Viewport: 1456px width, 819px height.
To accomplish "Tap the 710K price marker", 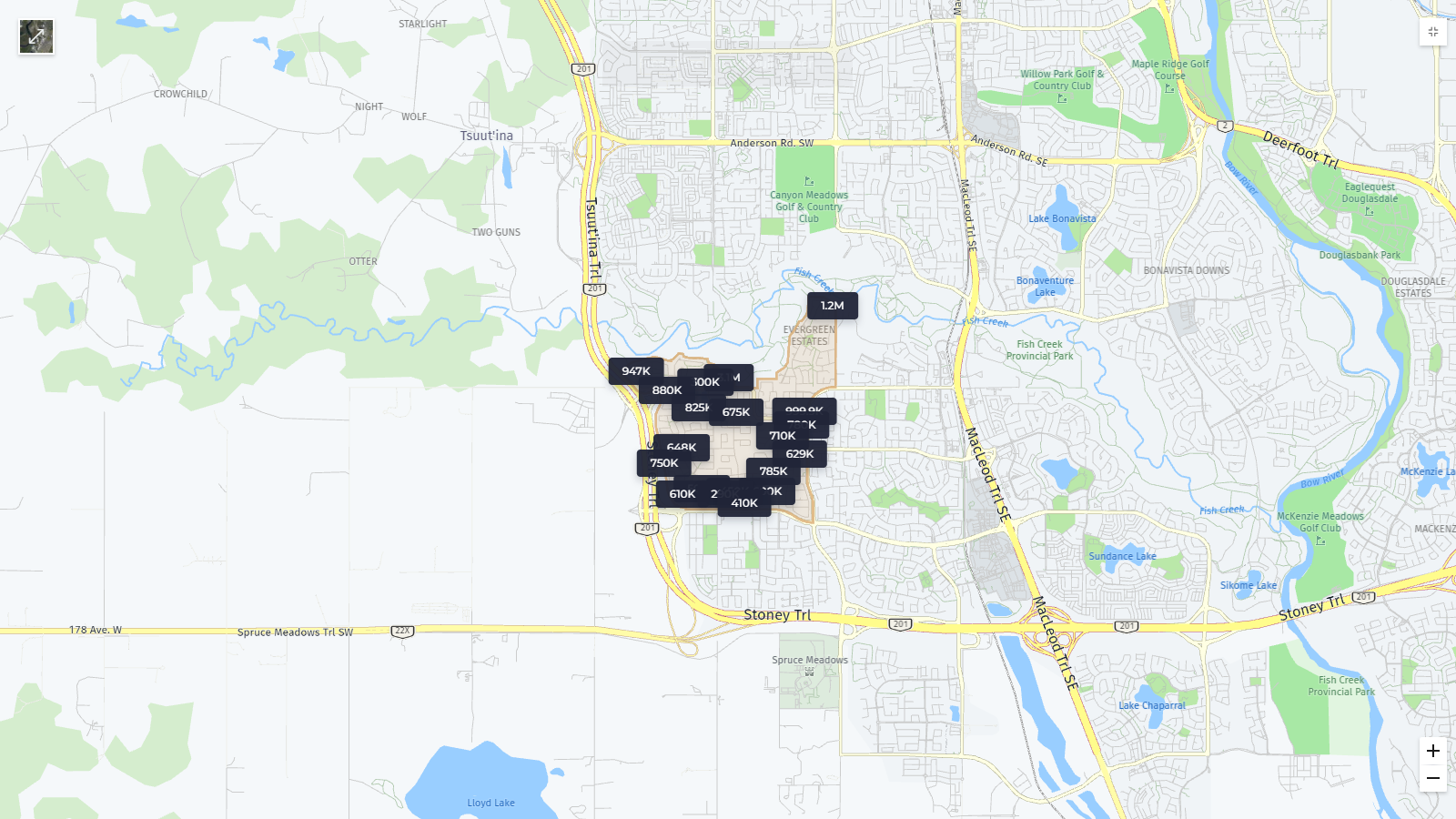I will [782, 436].
